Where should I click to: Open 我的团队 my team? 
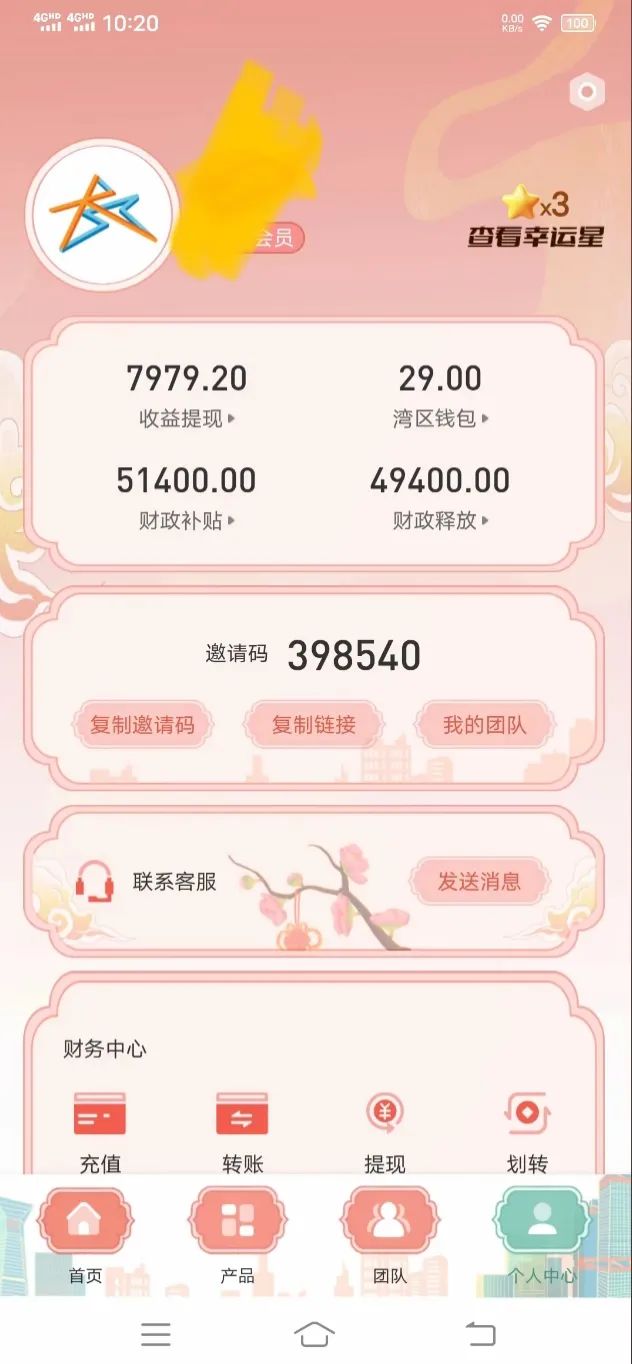tap(485, 725)
